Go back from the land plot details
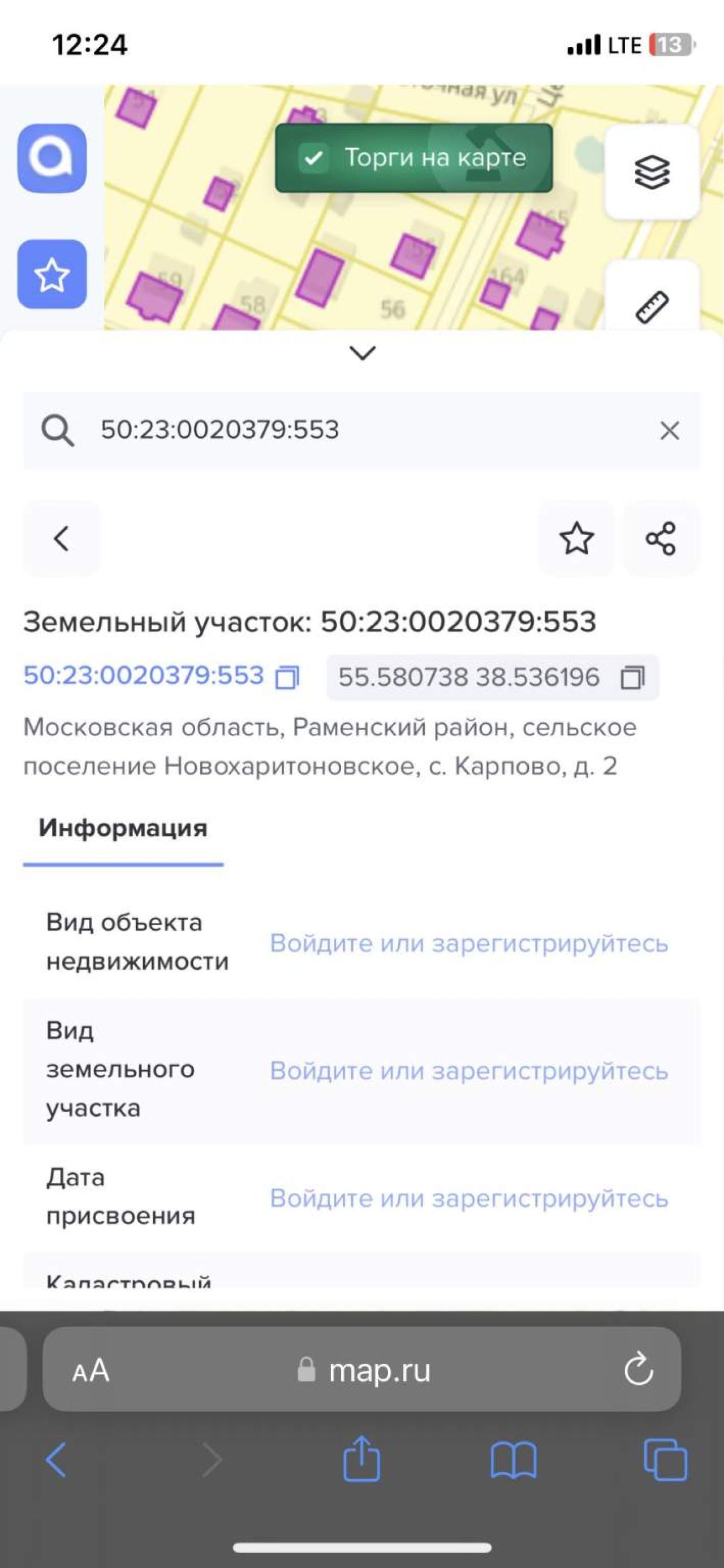Viewport: 724px width, 1568px height. (62, 538)
